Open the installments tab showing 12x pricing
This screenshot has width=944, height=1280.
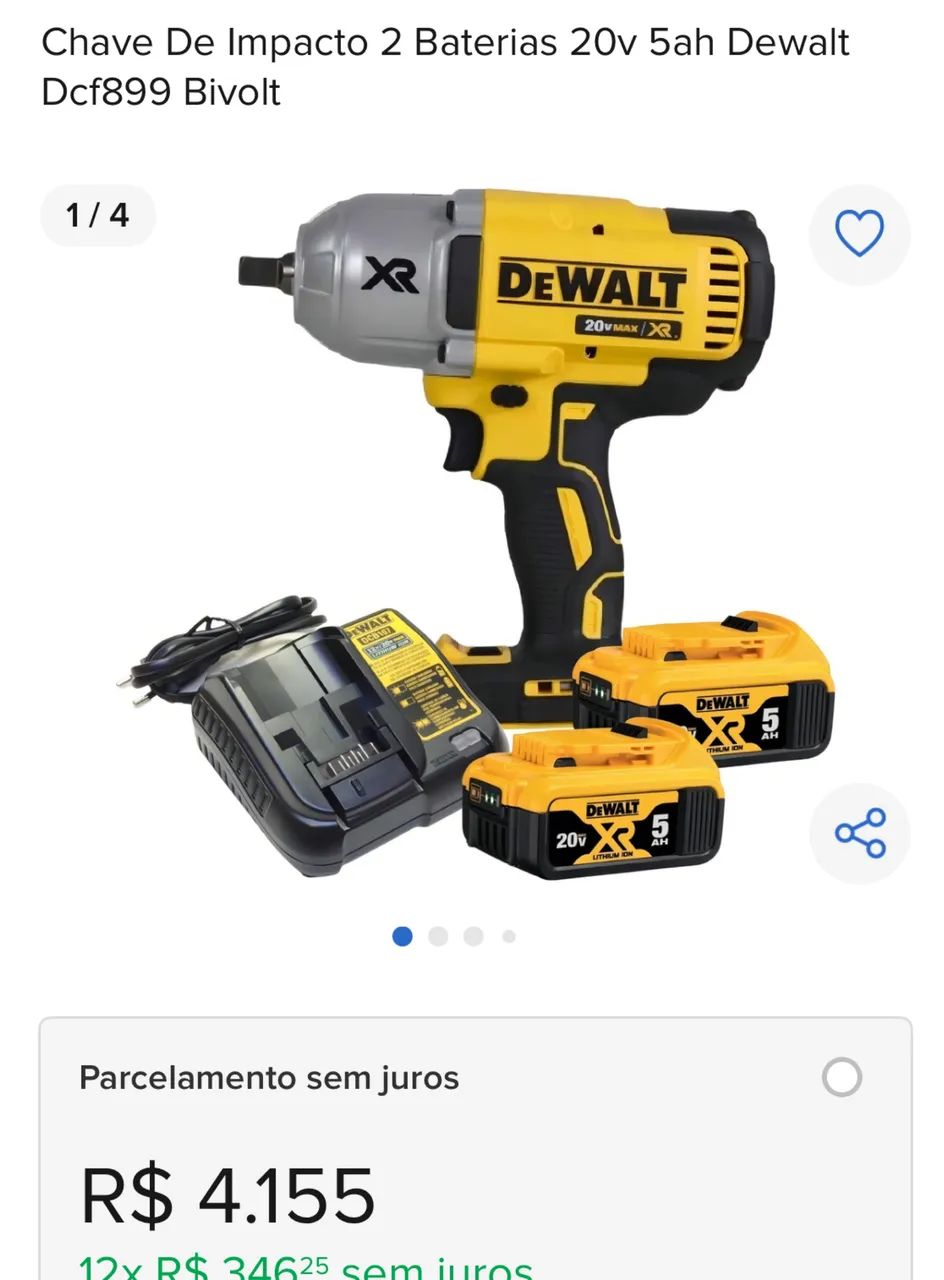300,1266
